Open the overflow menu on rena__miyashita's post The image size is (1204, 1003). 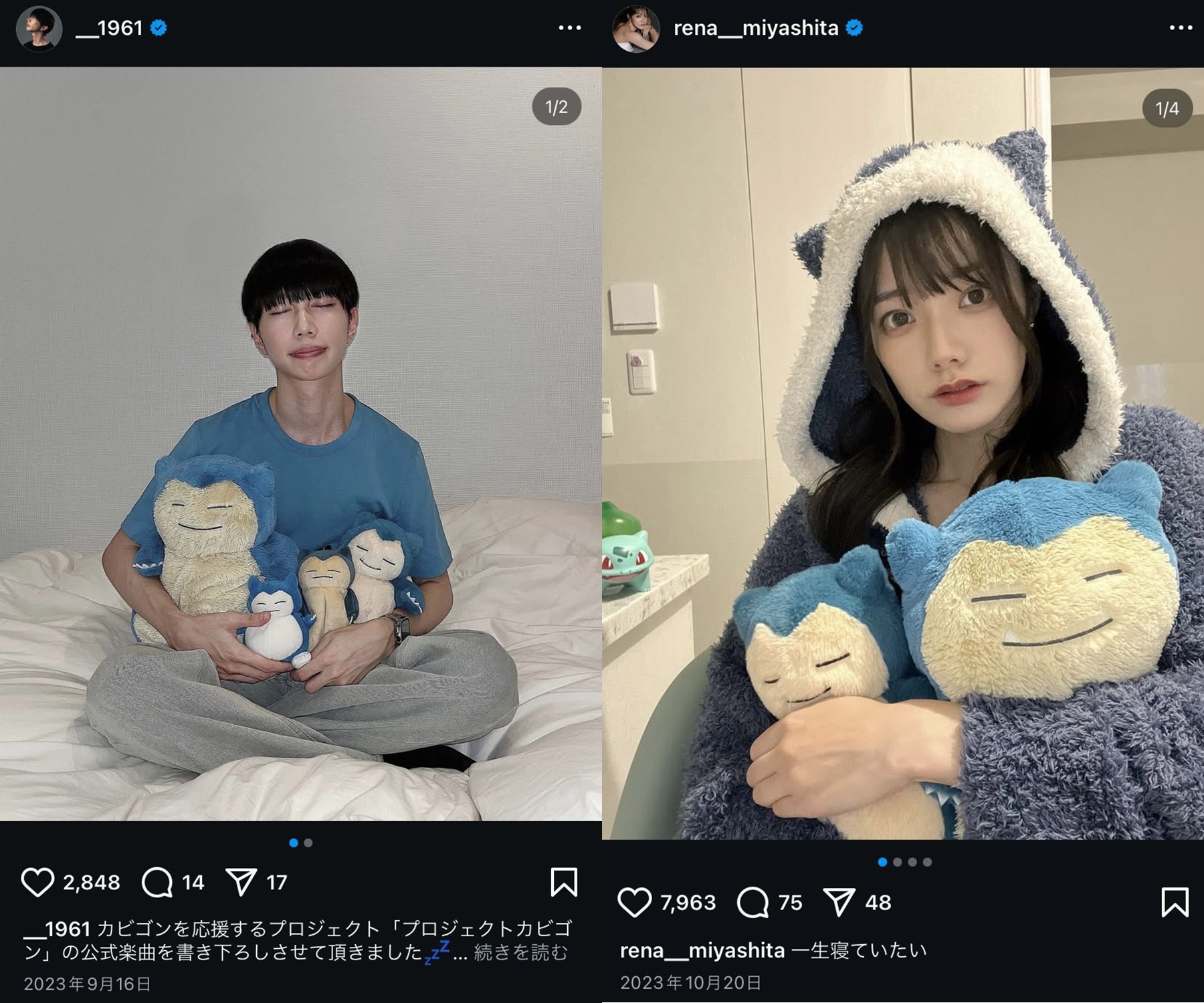click(1181, 28)
